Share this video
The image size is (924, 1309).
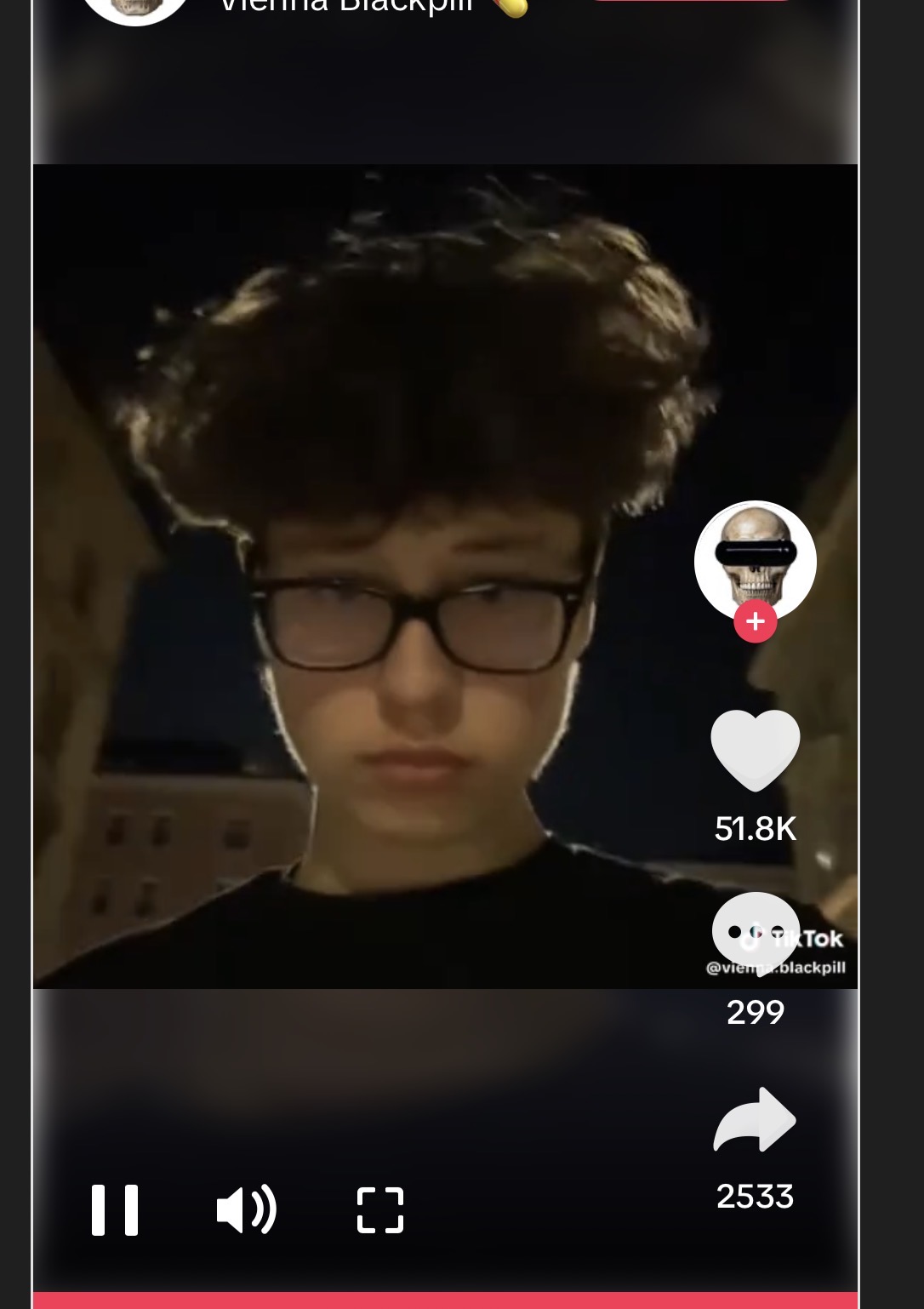(x=755, y=1120)
